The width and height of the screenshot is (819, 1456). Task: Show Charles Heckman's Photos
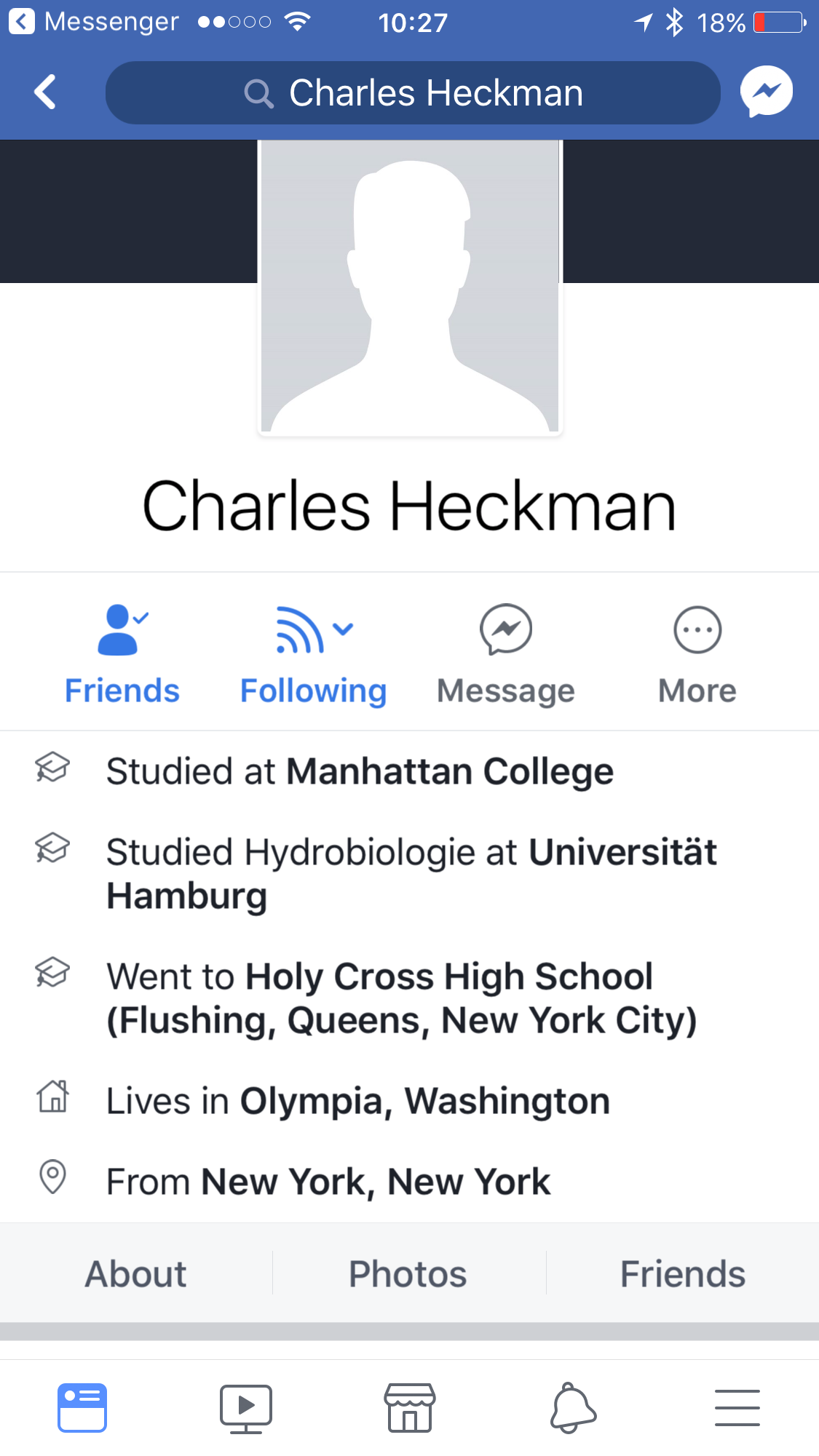(x=408, y=1273)
